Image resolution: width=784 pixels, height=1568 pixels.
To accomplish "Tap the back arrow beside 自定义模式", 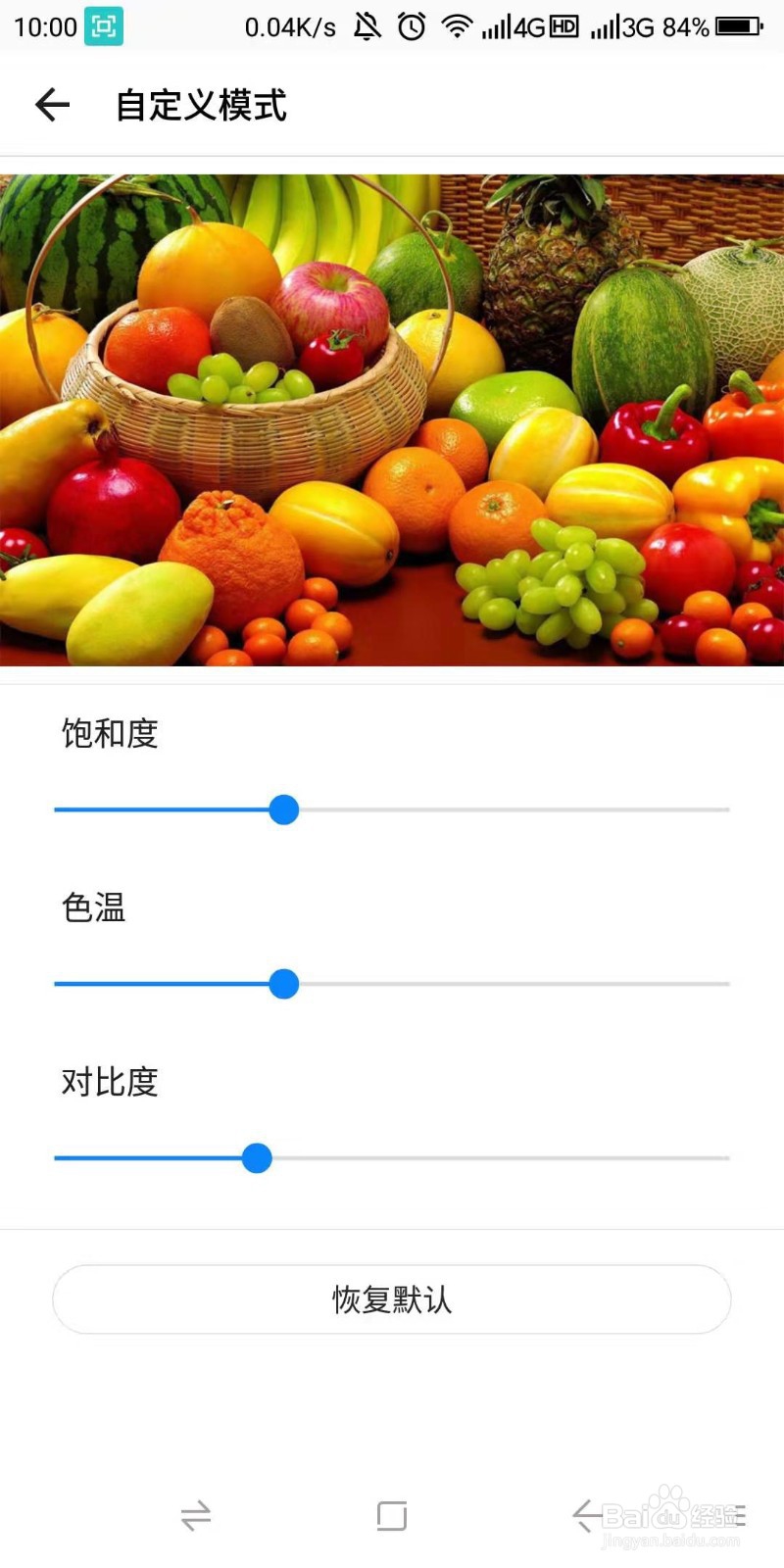I will click(x=52, y=105).
